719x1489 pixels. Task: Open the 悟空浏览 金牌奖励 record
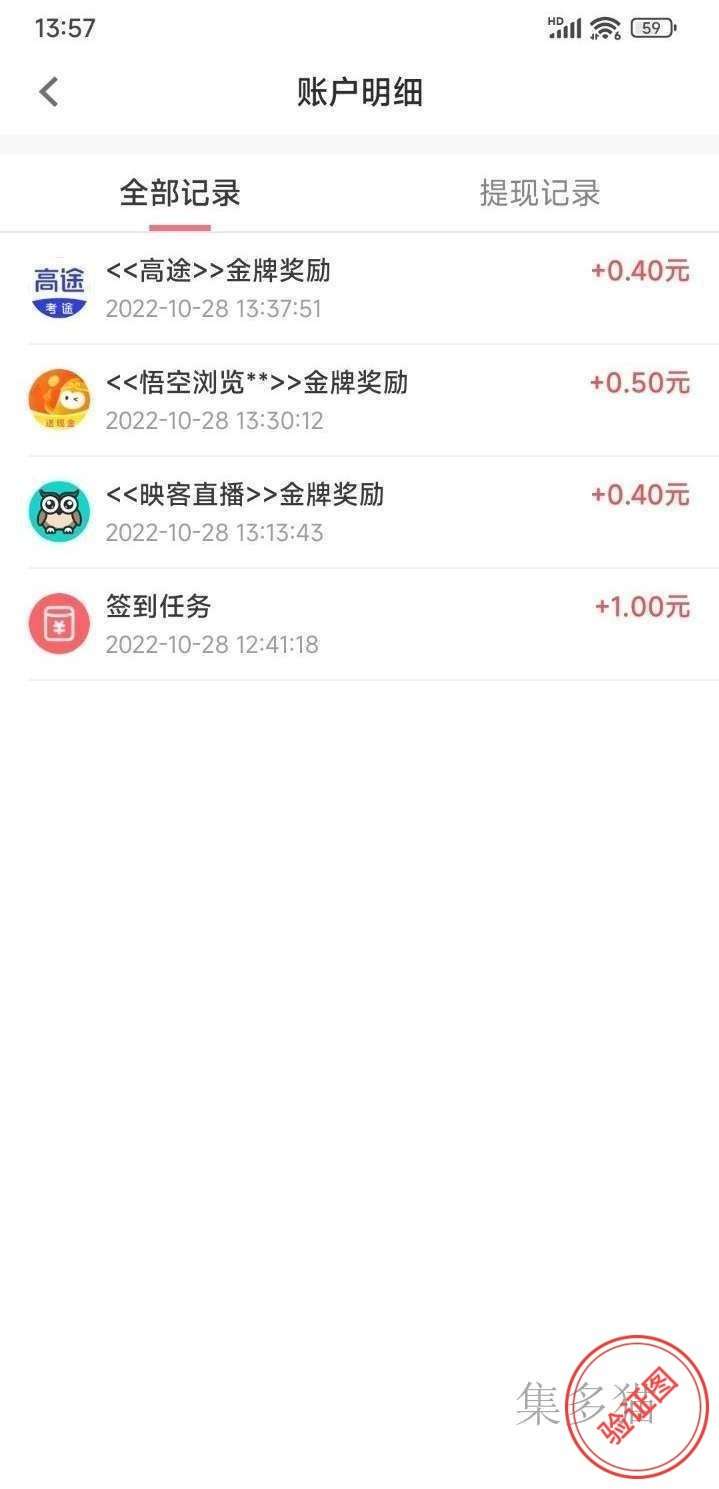click(x=359, y=401)
